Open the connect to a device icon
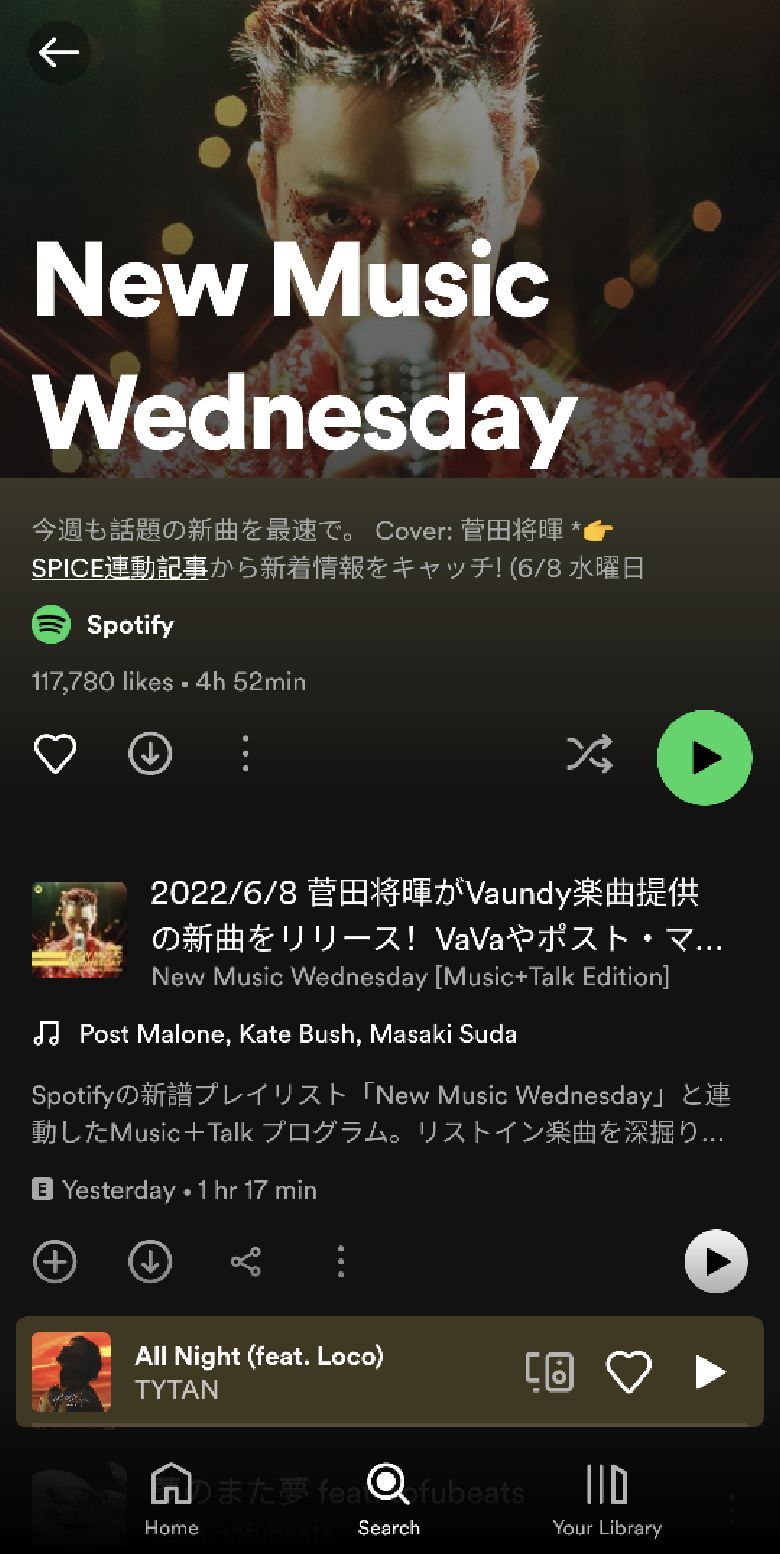 click(x=550, y=1372)
